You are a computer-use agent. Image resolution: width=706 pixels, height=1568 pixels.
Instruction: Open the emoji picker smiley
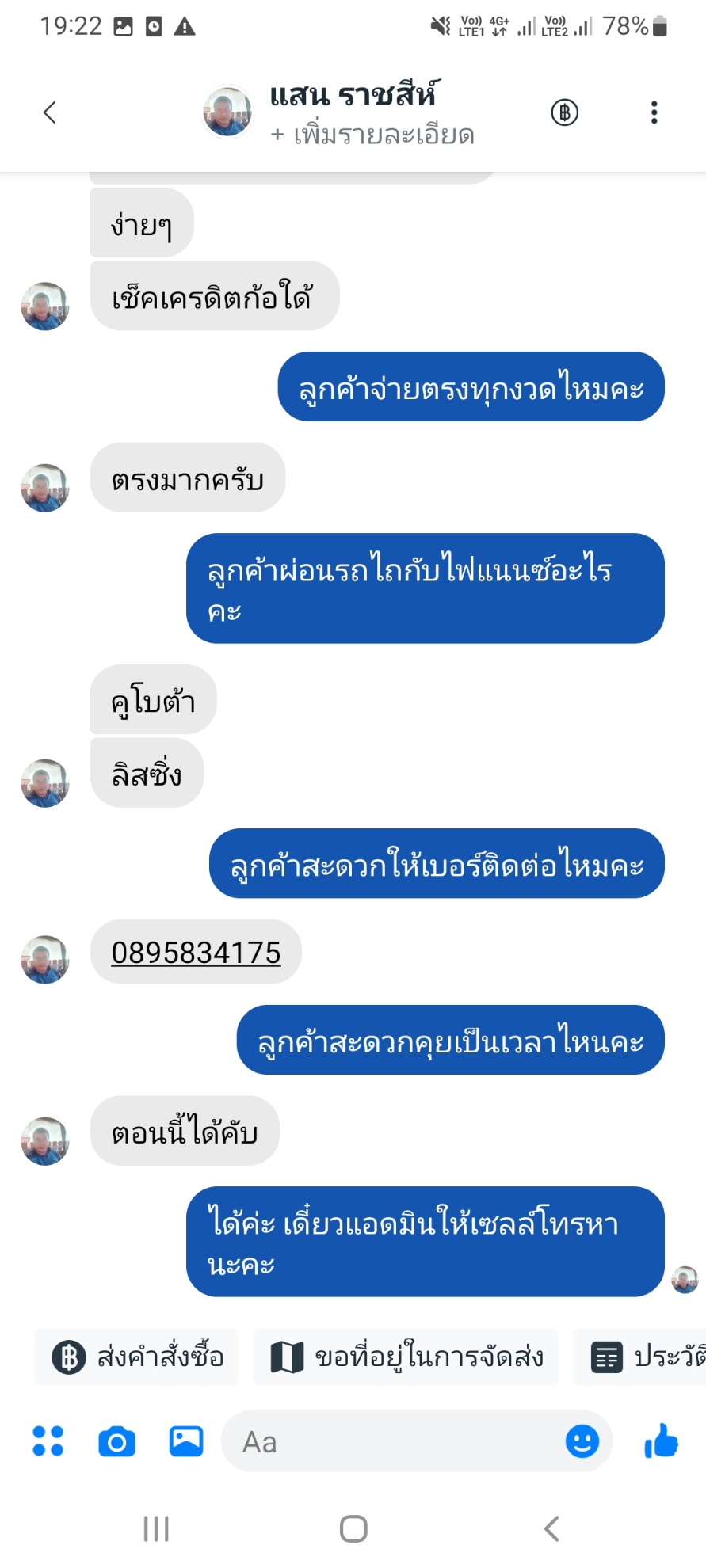(582, 1441)
